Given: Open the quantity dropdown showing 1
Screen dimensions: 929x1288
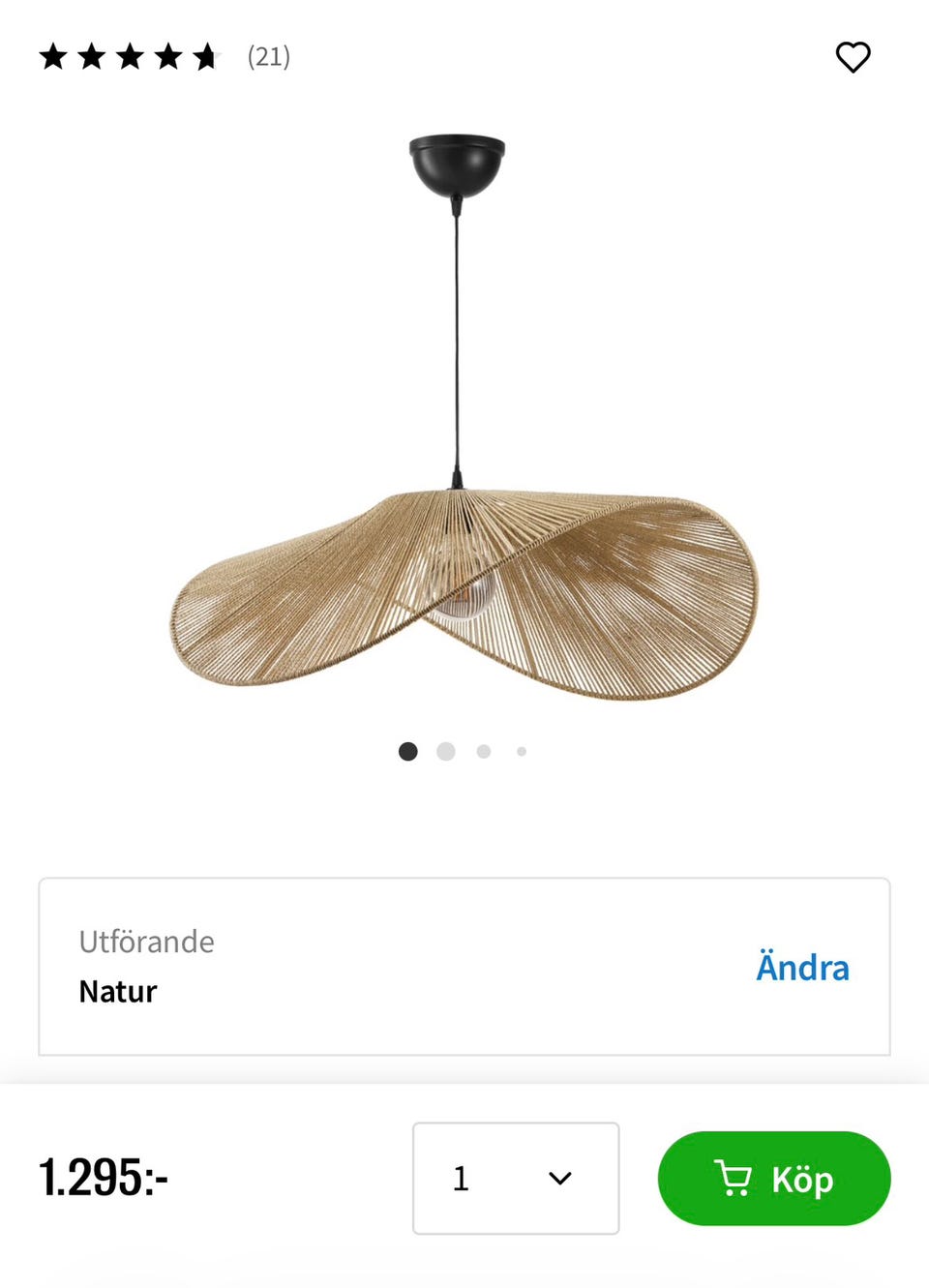Looking at the screenshot, I should [x=515, y=1178].
